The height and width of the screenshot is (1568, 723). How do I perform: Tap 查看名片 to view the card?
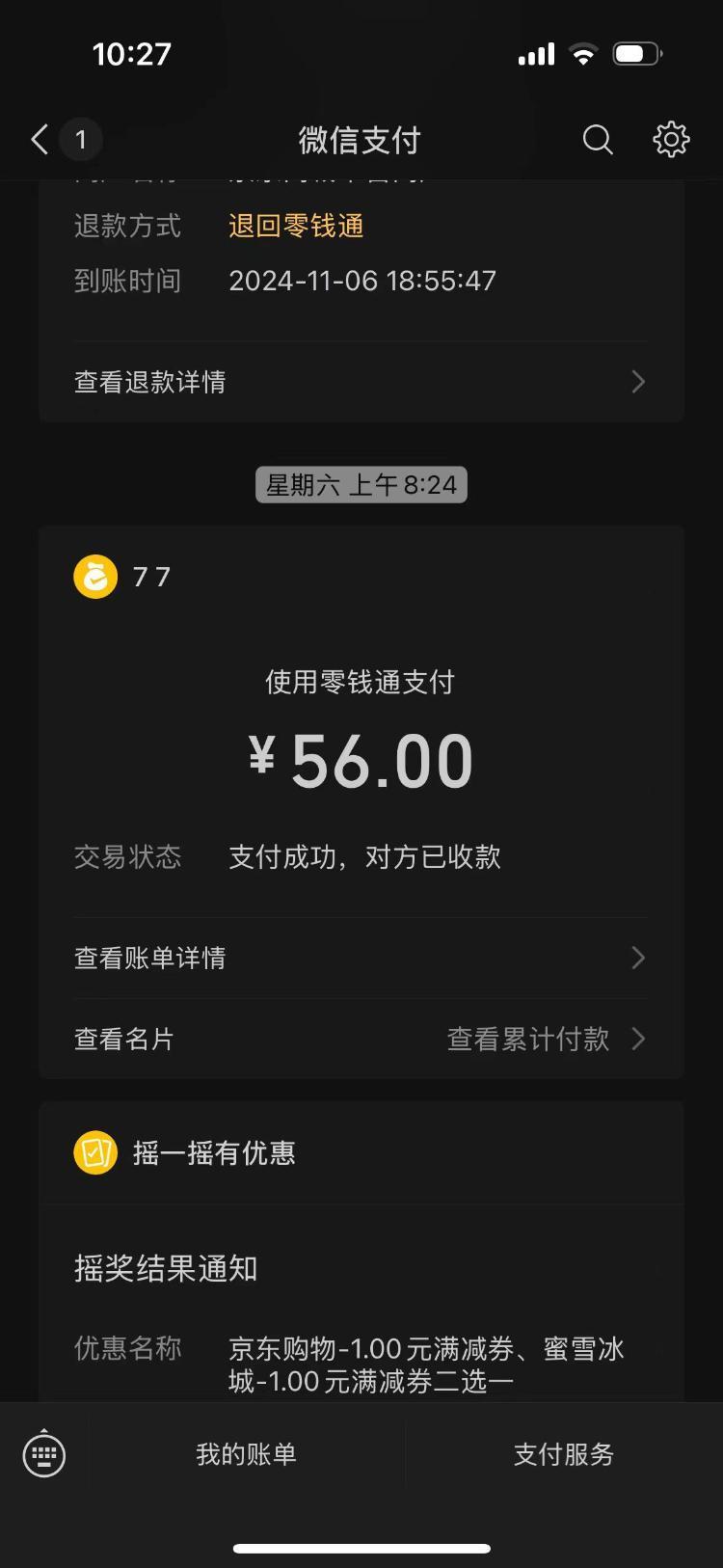(124, 1039)
